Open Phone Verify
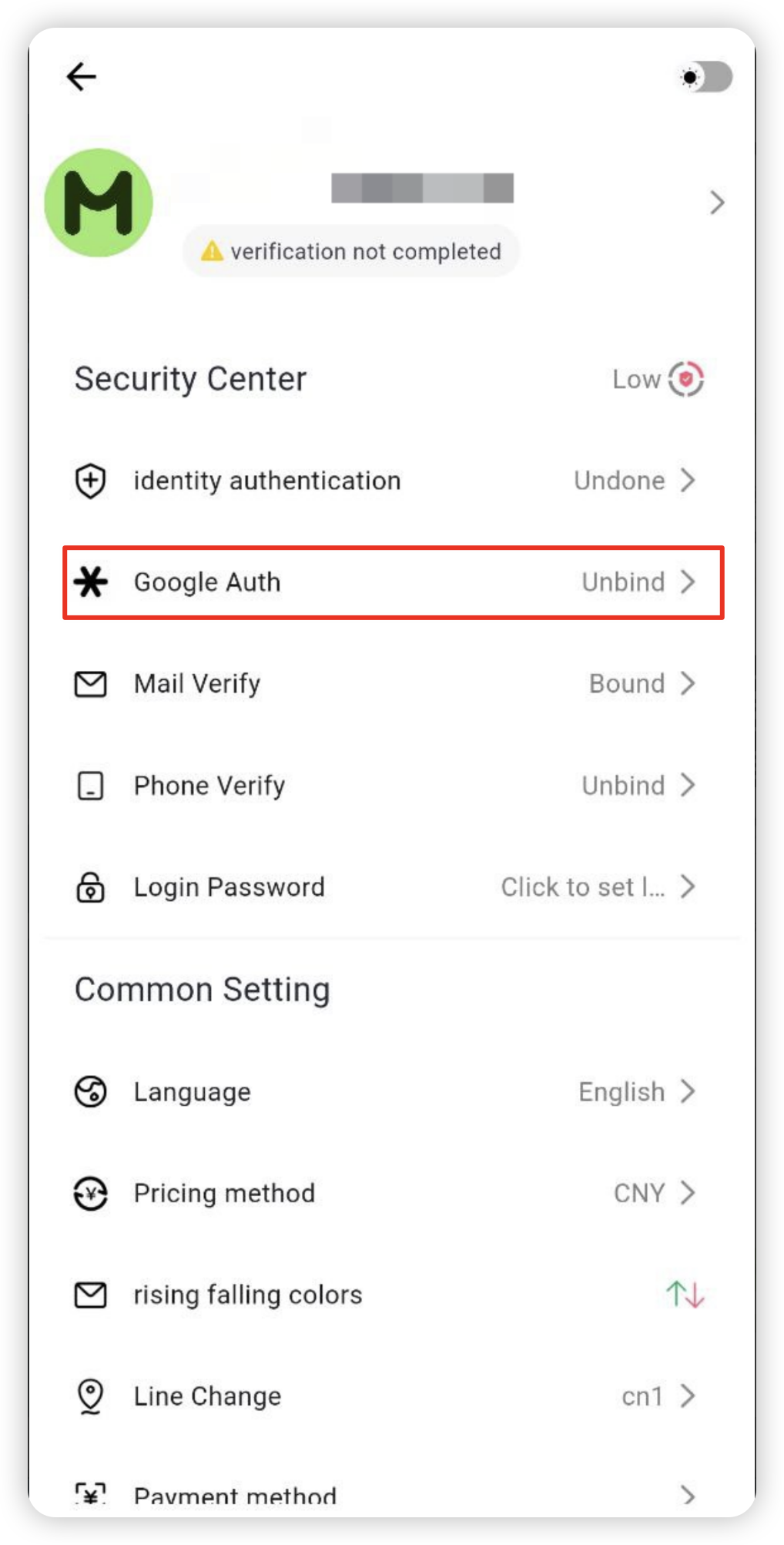The width and height of the screenshot is (784, 1545). pos(392,786)
